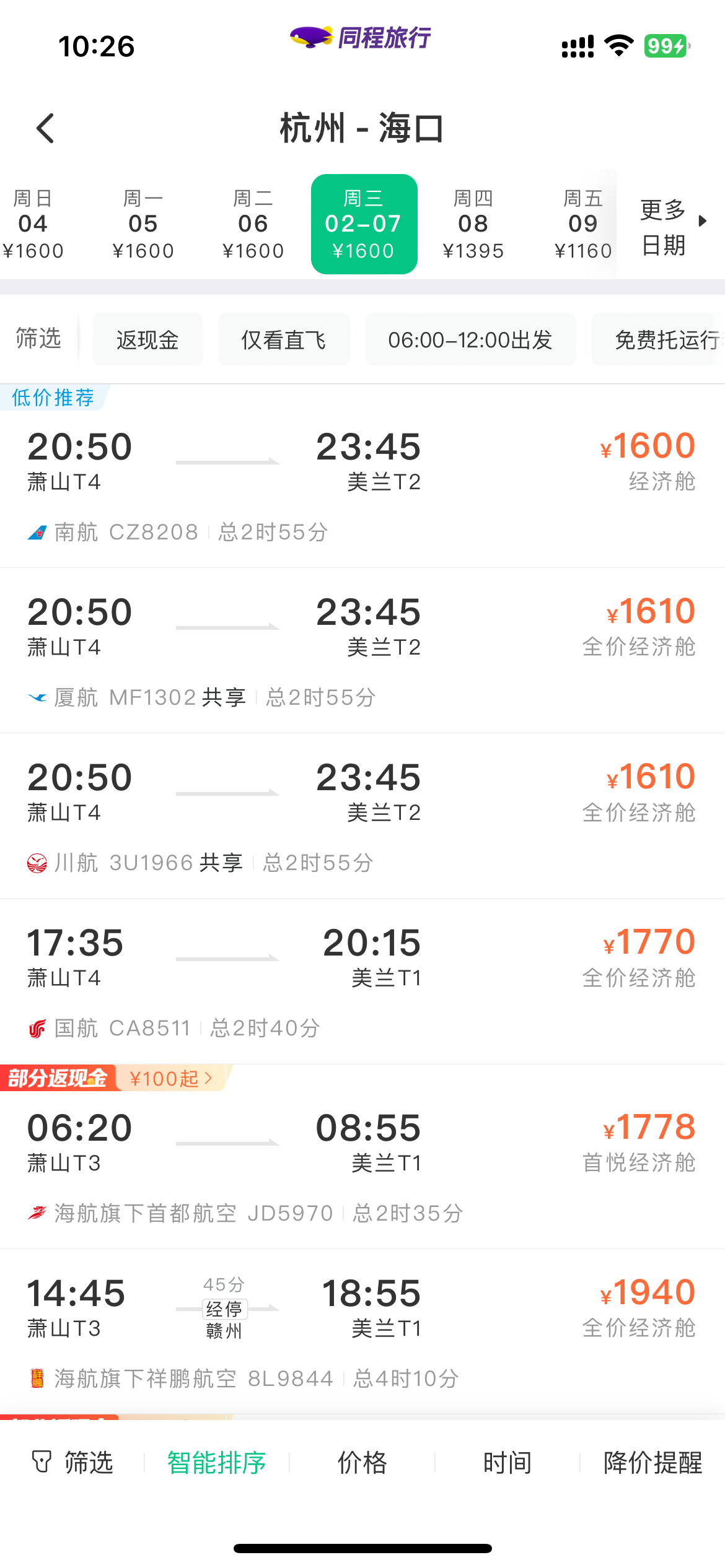Open 祥鹏航空 8L9844 flight via 赣州
This screenshot has height=1568, width=725.
coord(362,1331)
